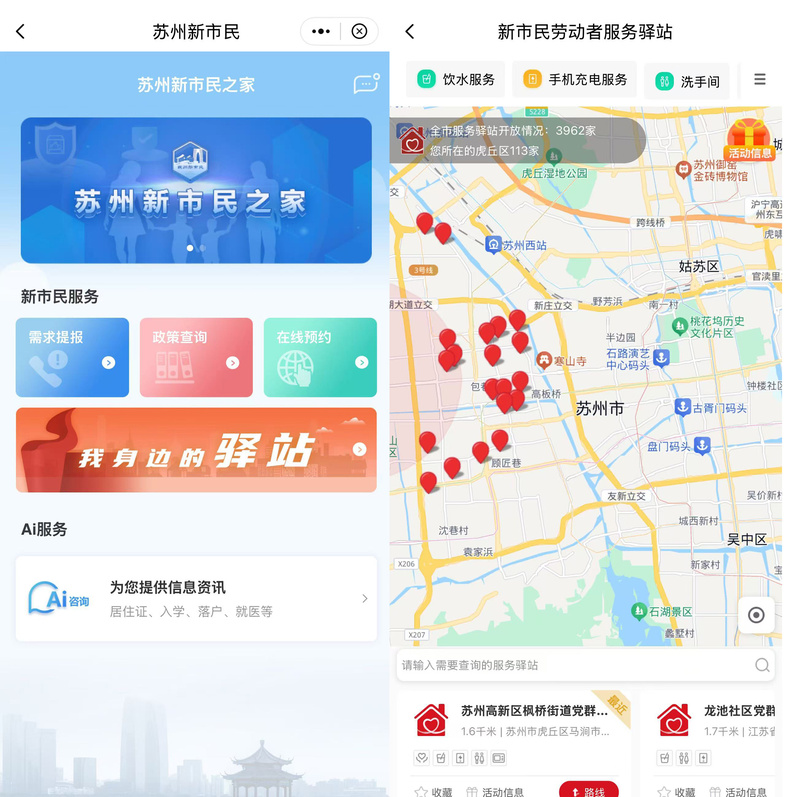
Task: Open the service filter list menu
Action: (x=760, y=79)
